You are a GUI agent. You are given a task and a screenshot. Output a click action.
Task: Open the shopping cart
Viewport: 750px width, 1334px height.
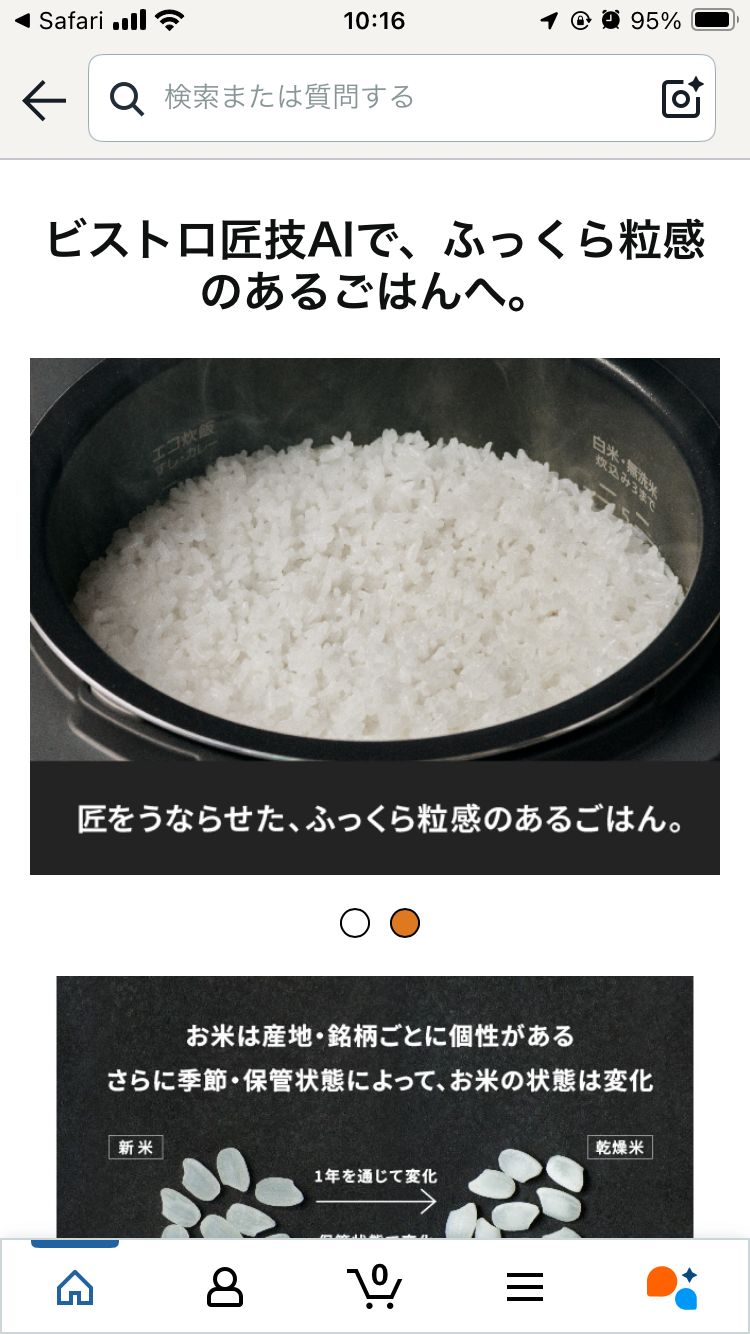coord(375,1287)
